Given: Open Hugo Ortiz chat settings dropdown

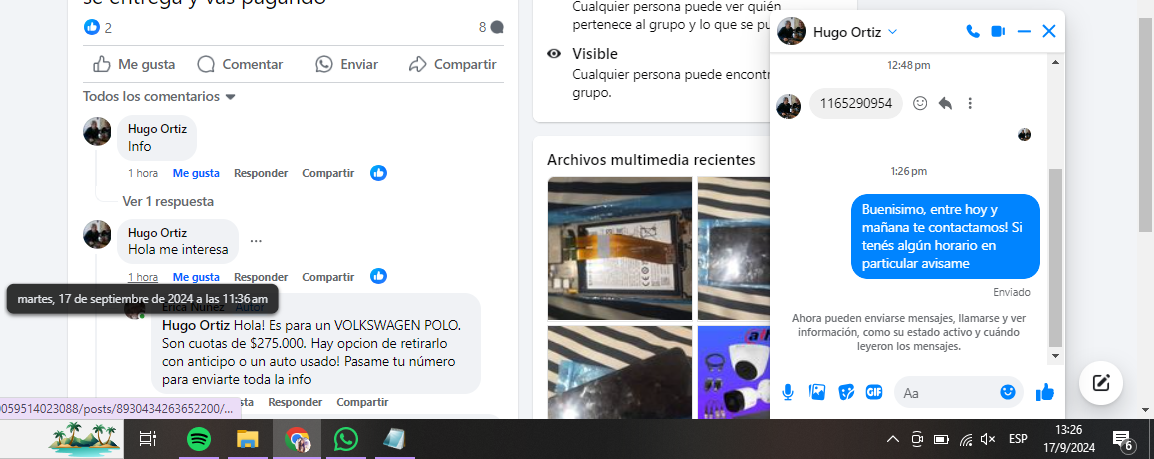Looking at the screenshot, I should pos(892,32).
